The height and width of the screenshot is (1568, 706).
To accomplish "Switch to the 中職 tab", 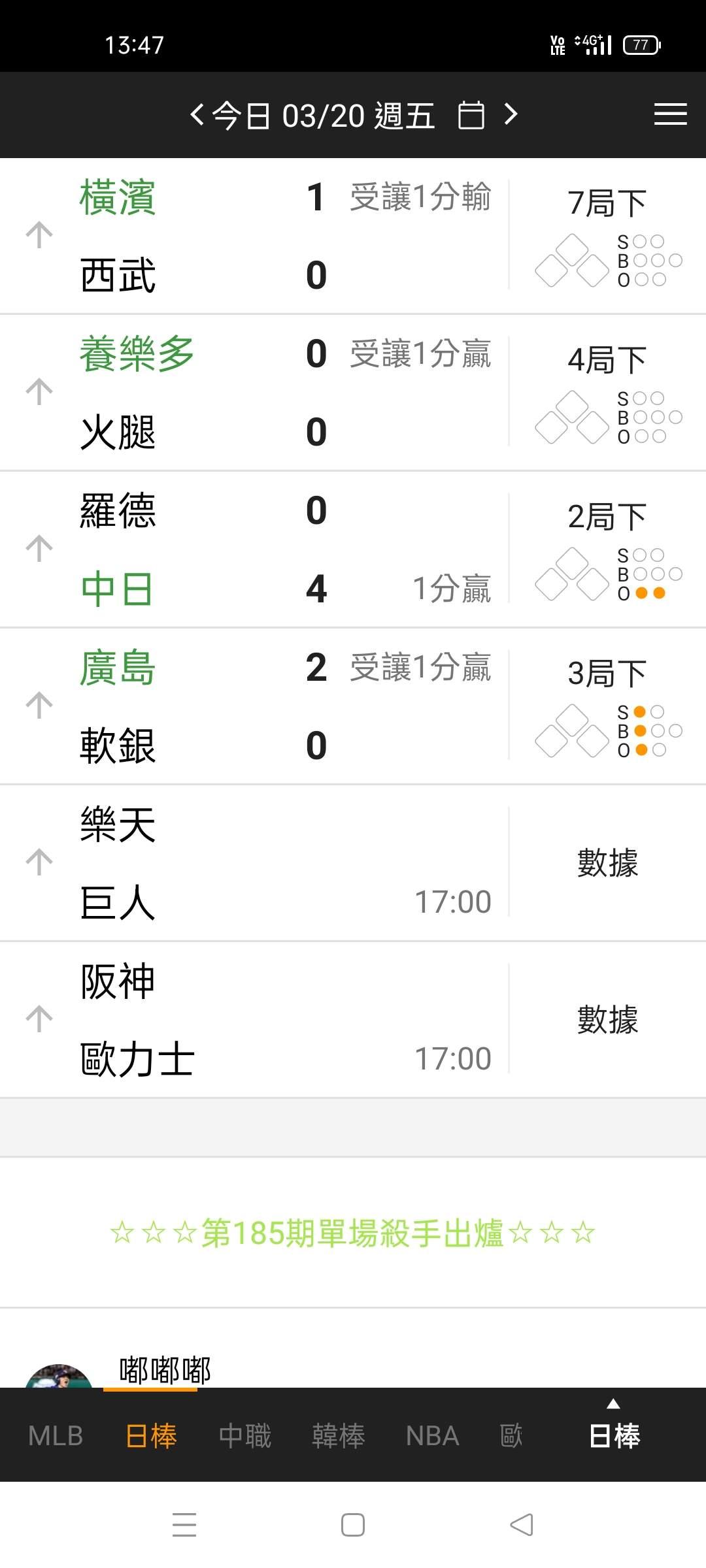I will click(x=245, y=1436).
